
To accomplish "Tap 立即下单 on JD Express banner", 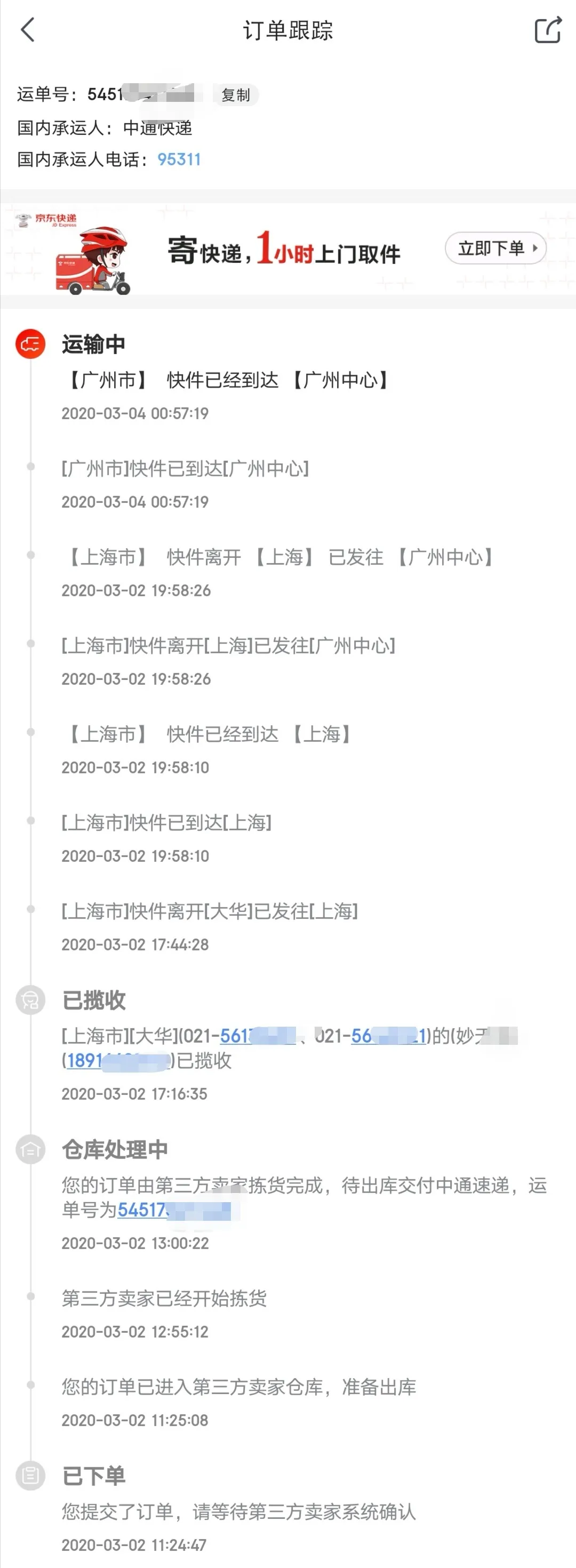I will (x=495, y=249).
